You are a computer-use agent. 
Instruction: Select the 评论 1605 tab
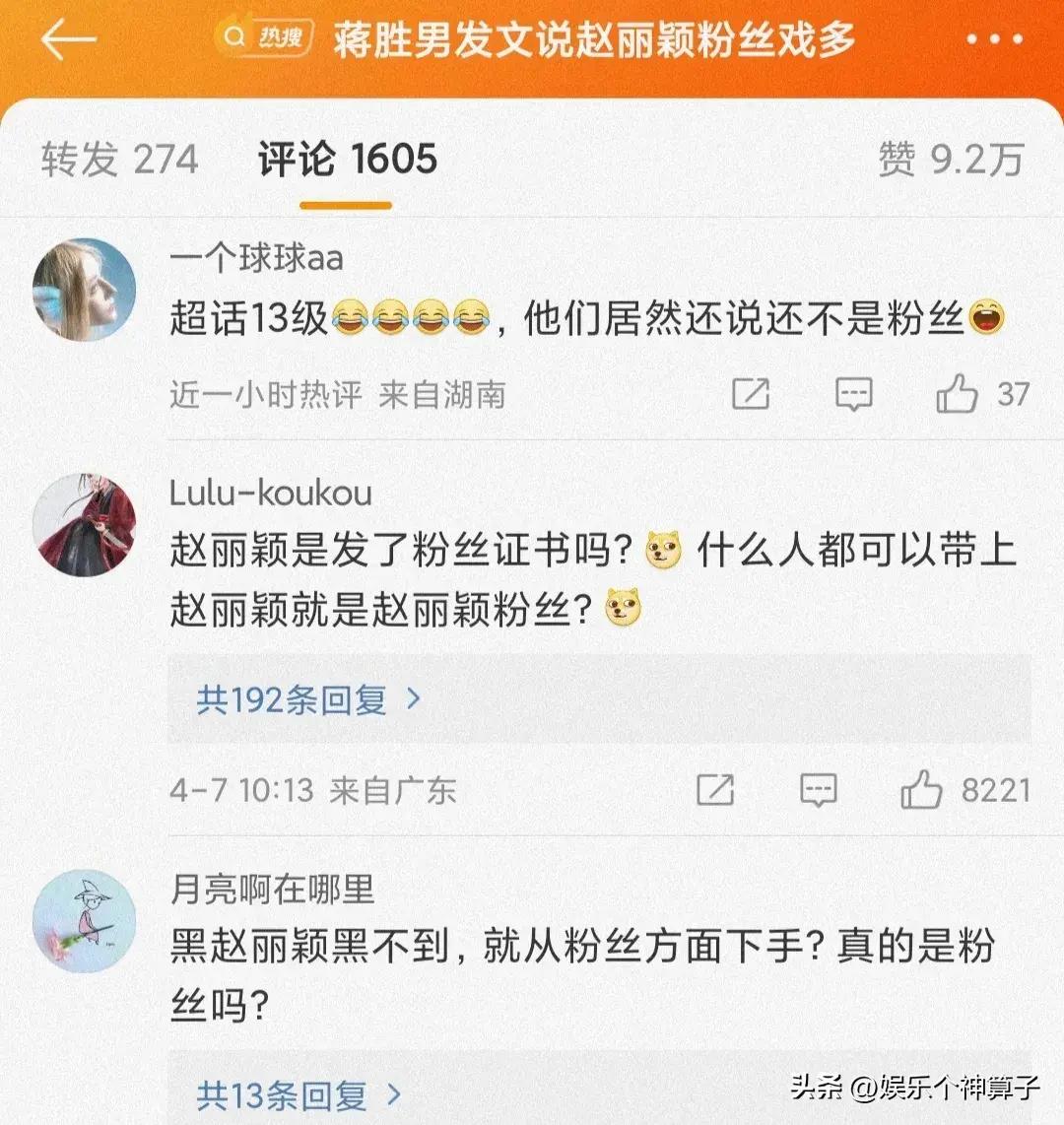click(x=347, y=160)
